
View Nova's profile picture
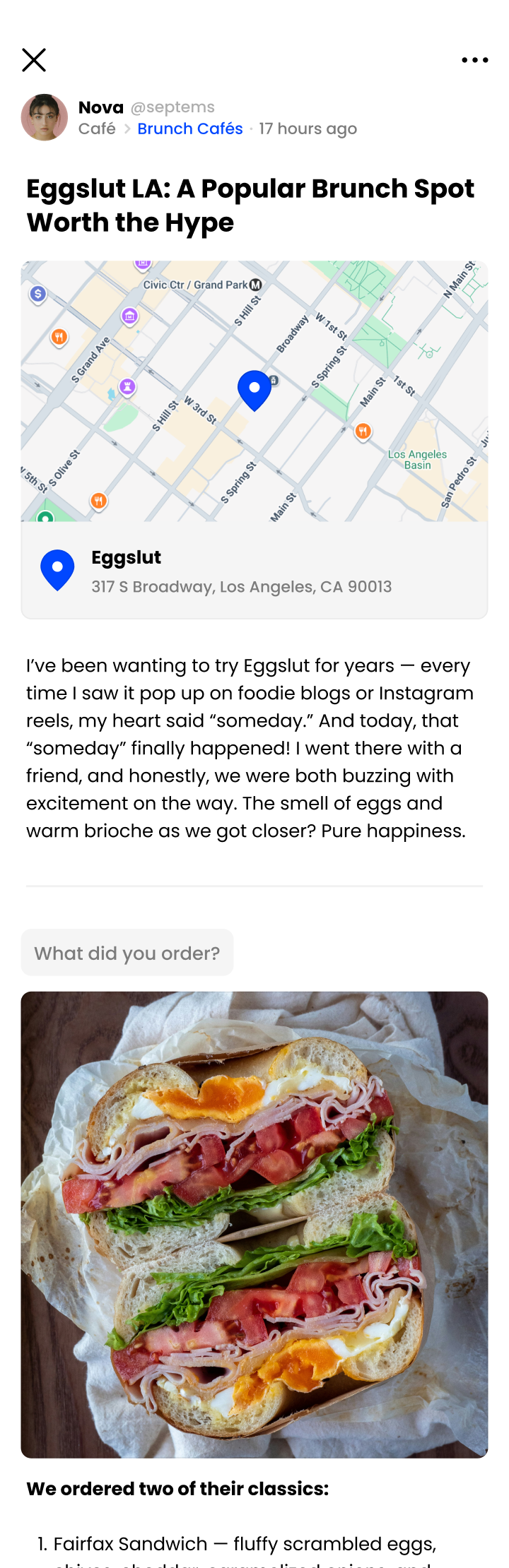click(x=45, y=117)
